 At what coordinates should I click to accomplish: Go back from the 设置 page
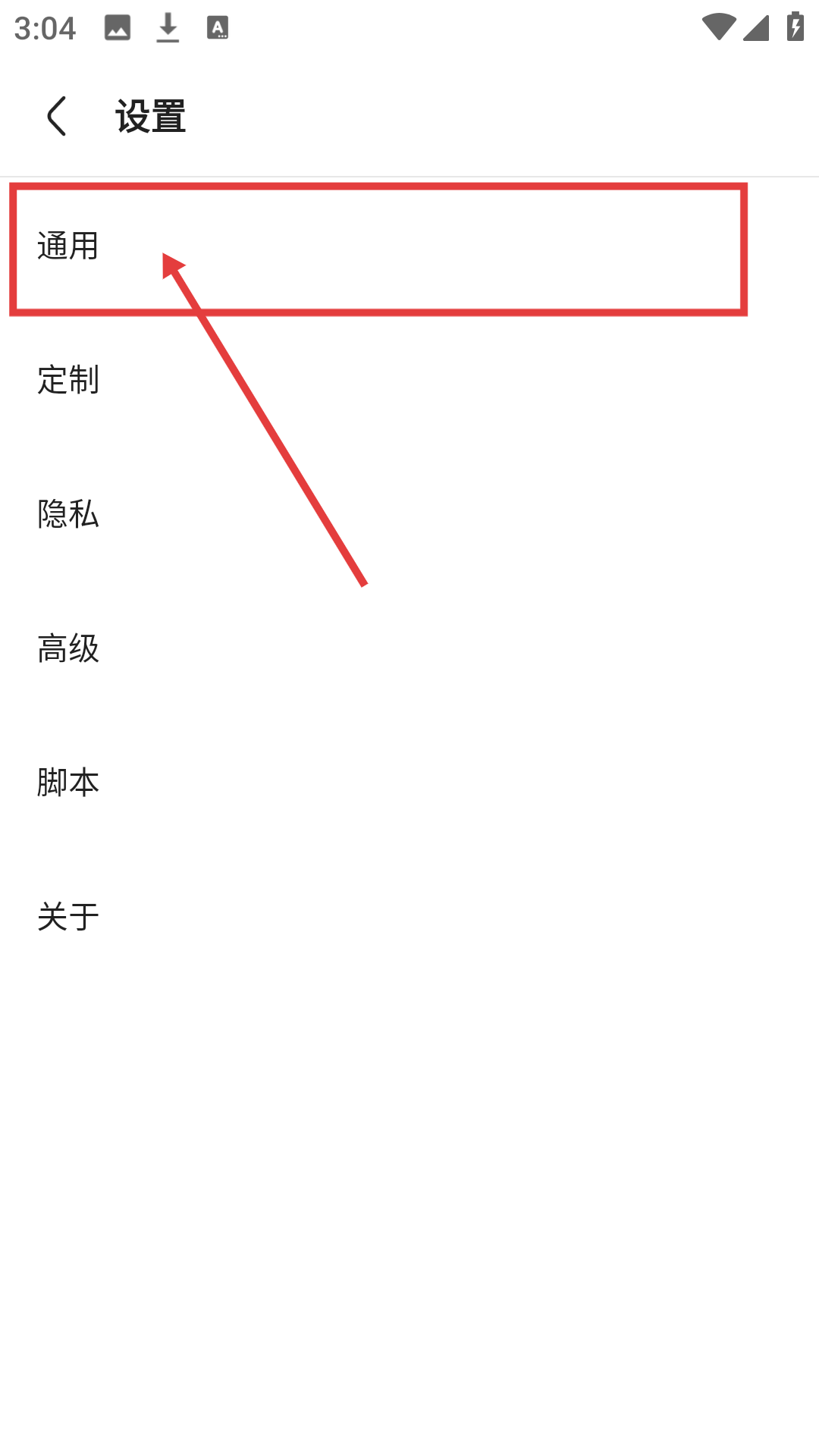point(57,117)
